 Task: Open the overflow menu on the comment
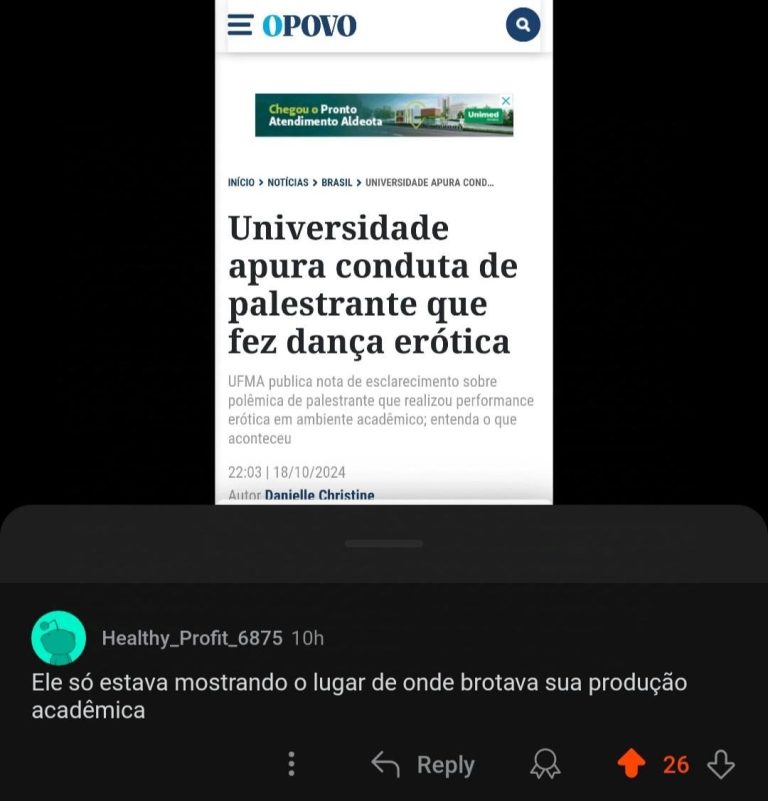291,764
